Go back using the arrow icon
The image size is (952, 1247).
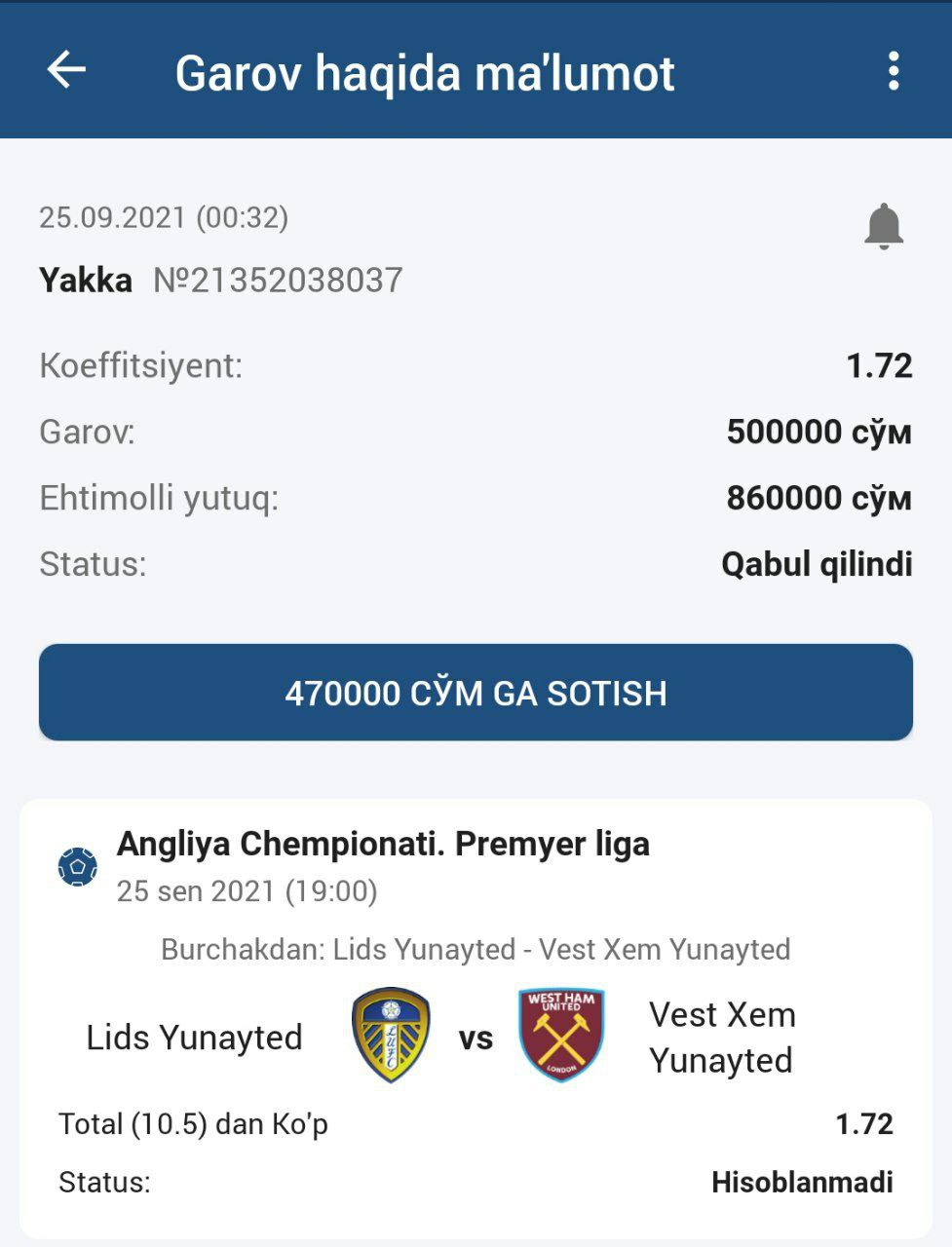[x=66, y=70]
